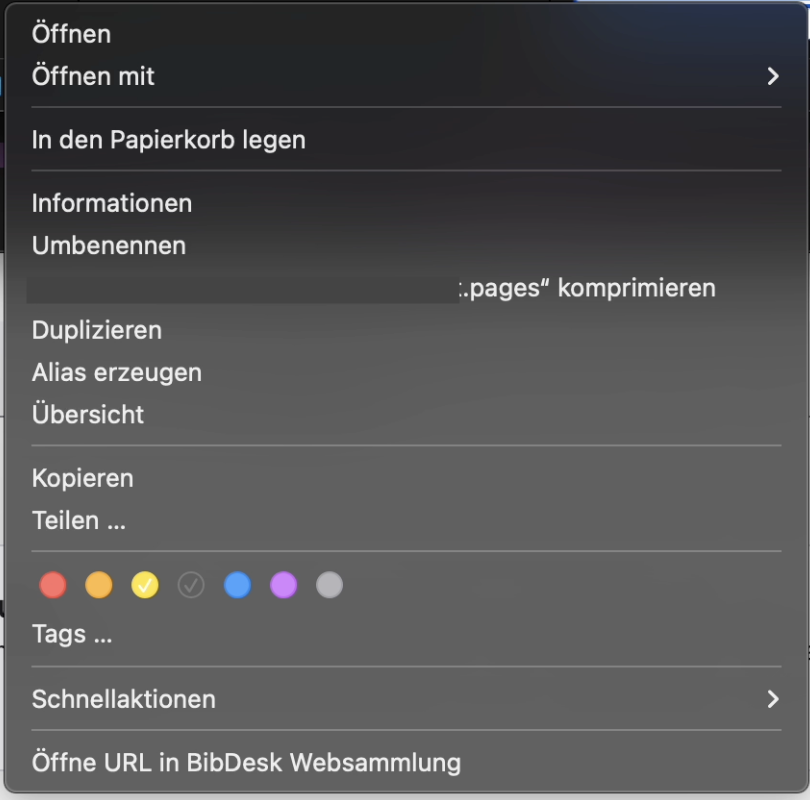Viewport: 810px width, 800px height.
Task: Open the Teilen … share option
Action: point(406,521)
